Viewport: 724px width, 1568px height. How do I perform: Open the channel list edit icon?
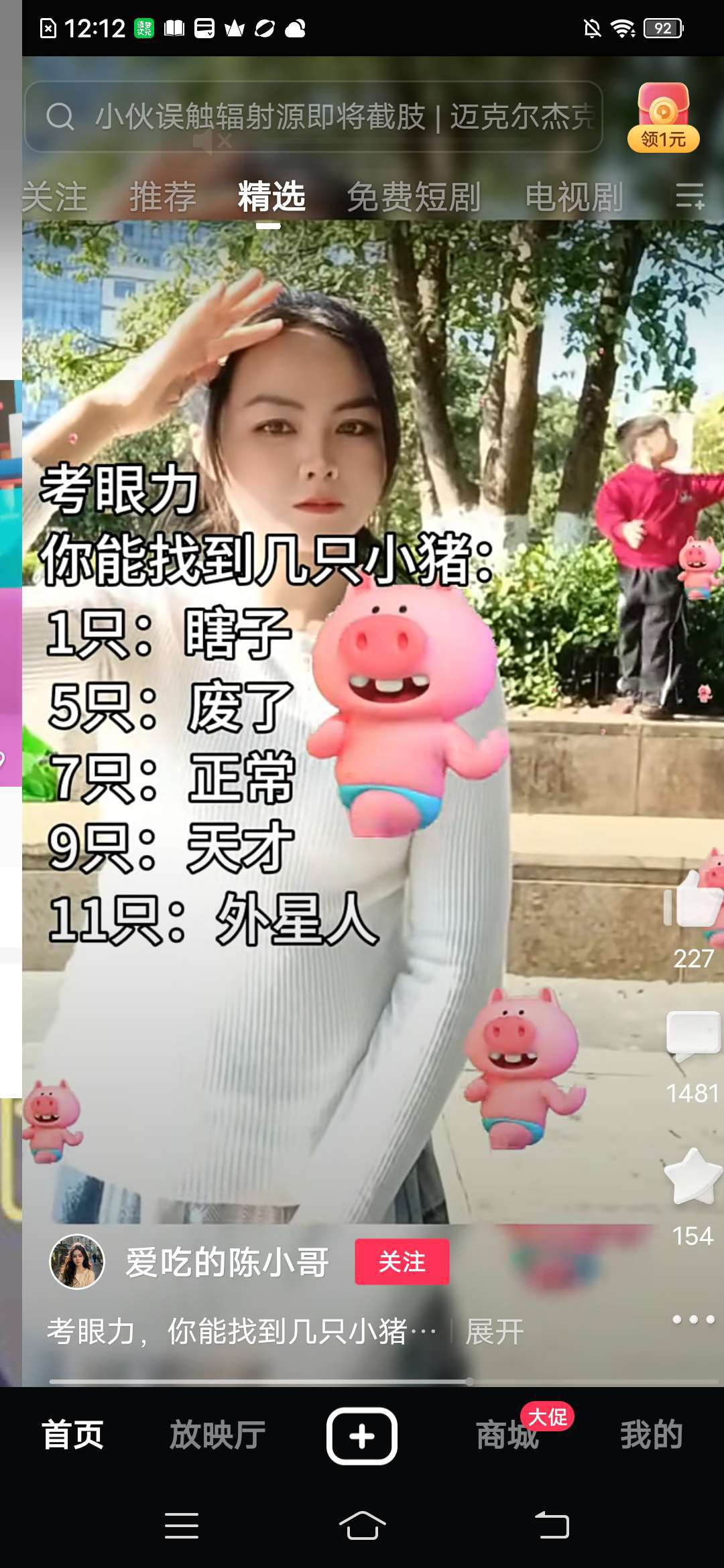click(690, 196)
